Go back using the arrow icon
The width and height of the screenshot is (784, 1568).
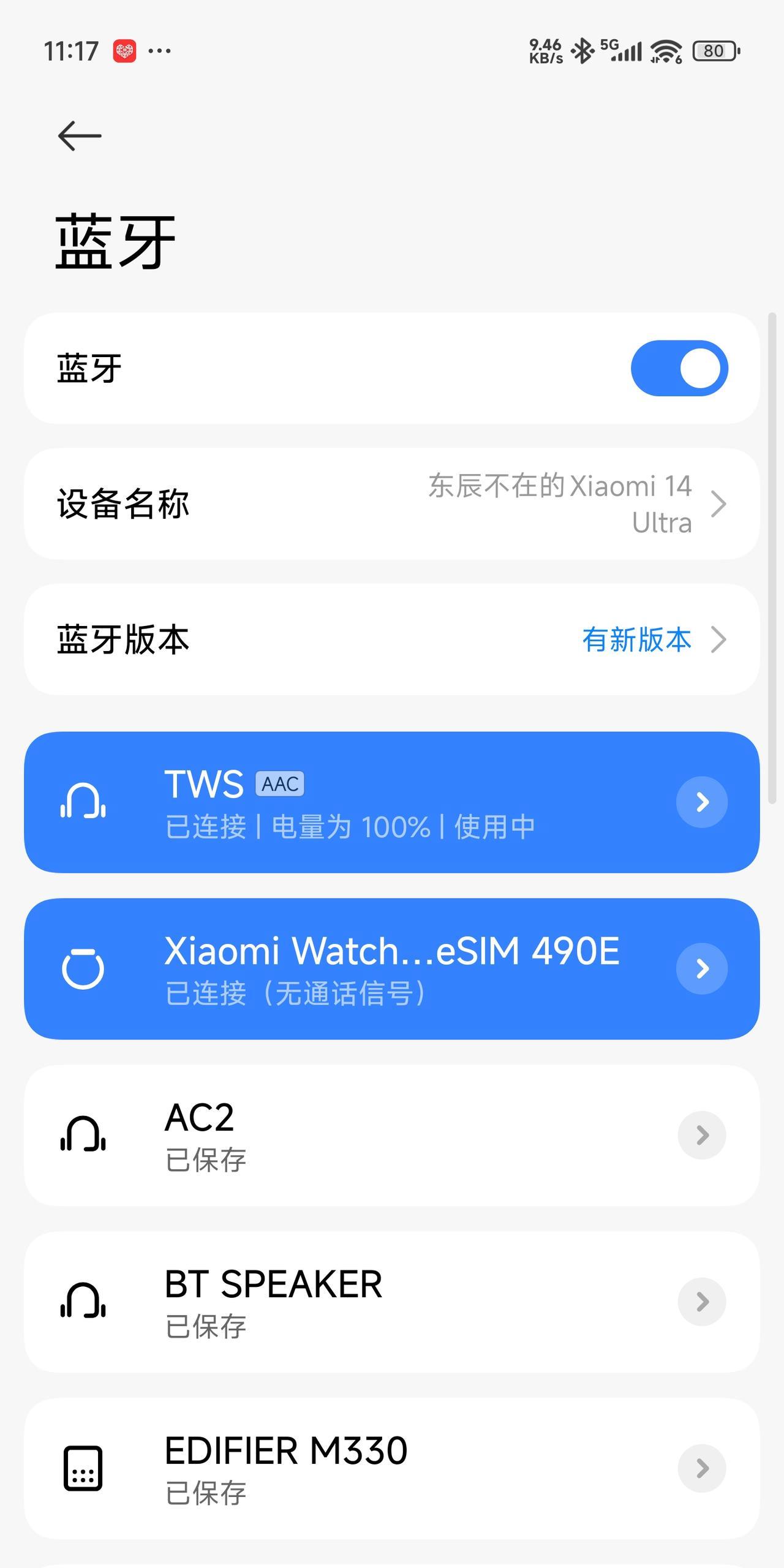click(80, 135)
